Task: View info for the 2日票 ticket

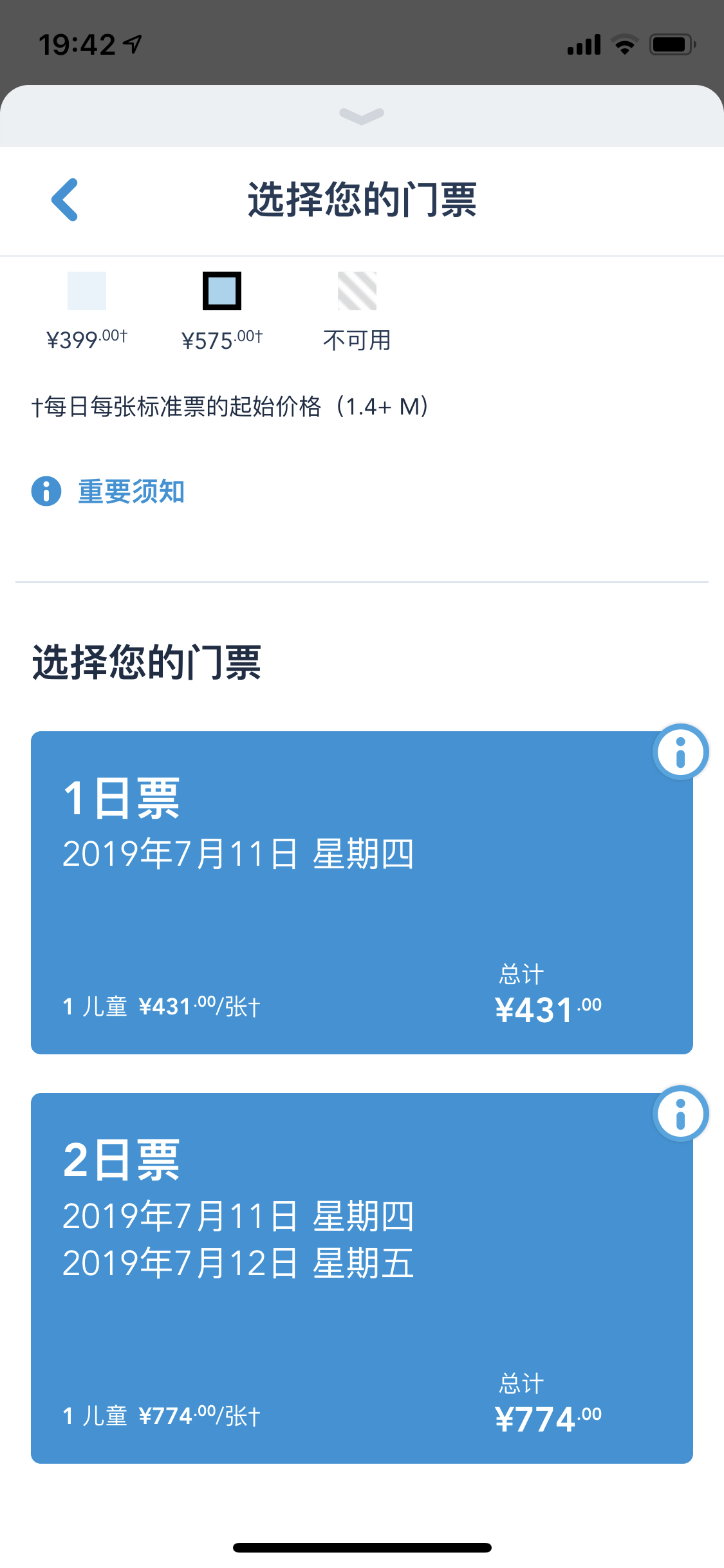Action: (680, 1114)
